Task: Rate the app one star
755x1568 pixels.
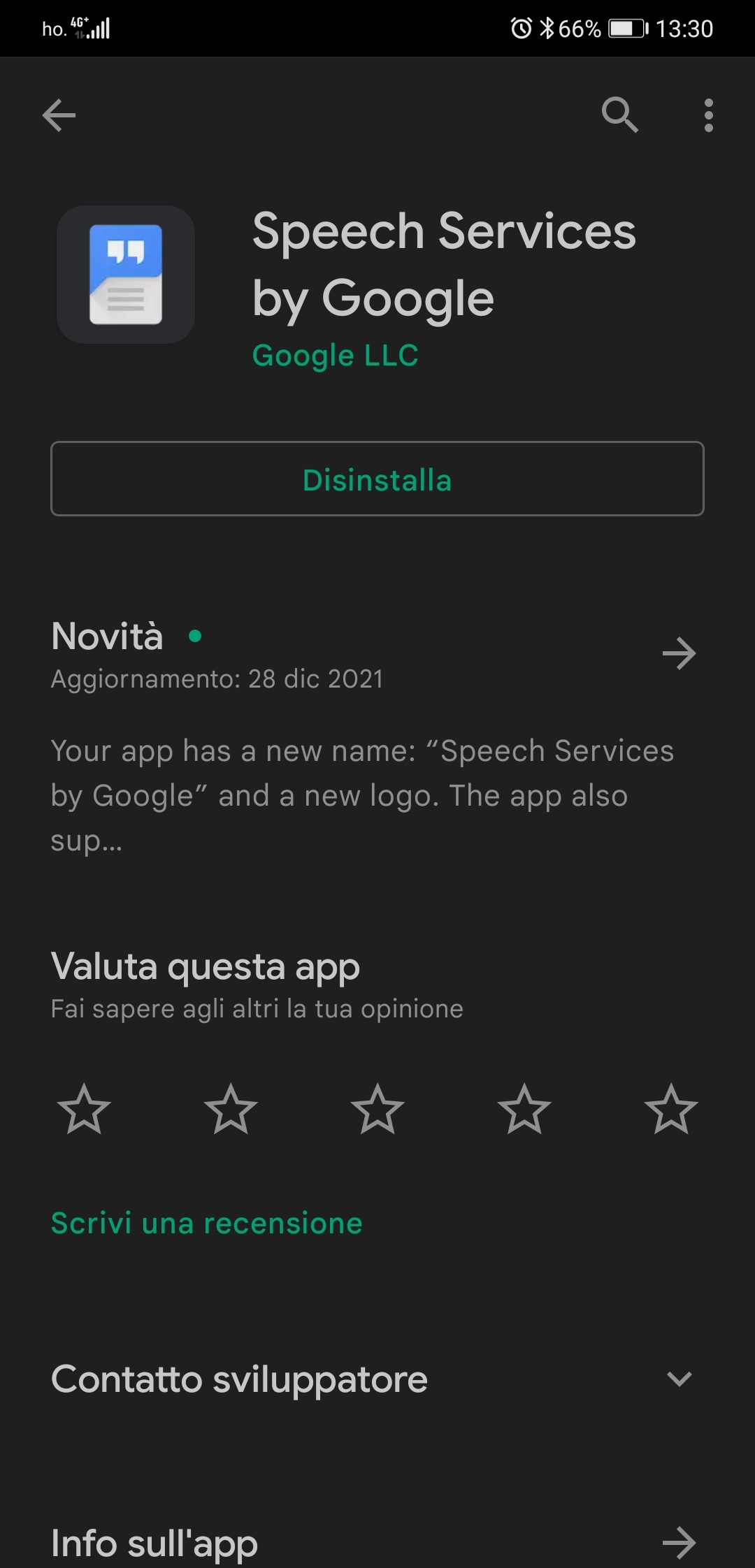Action: pos(84,1109)
